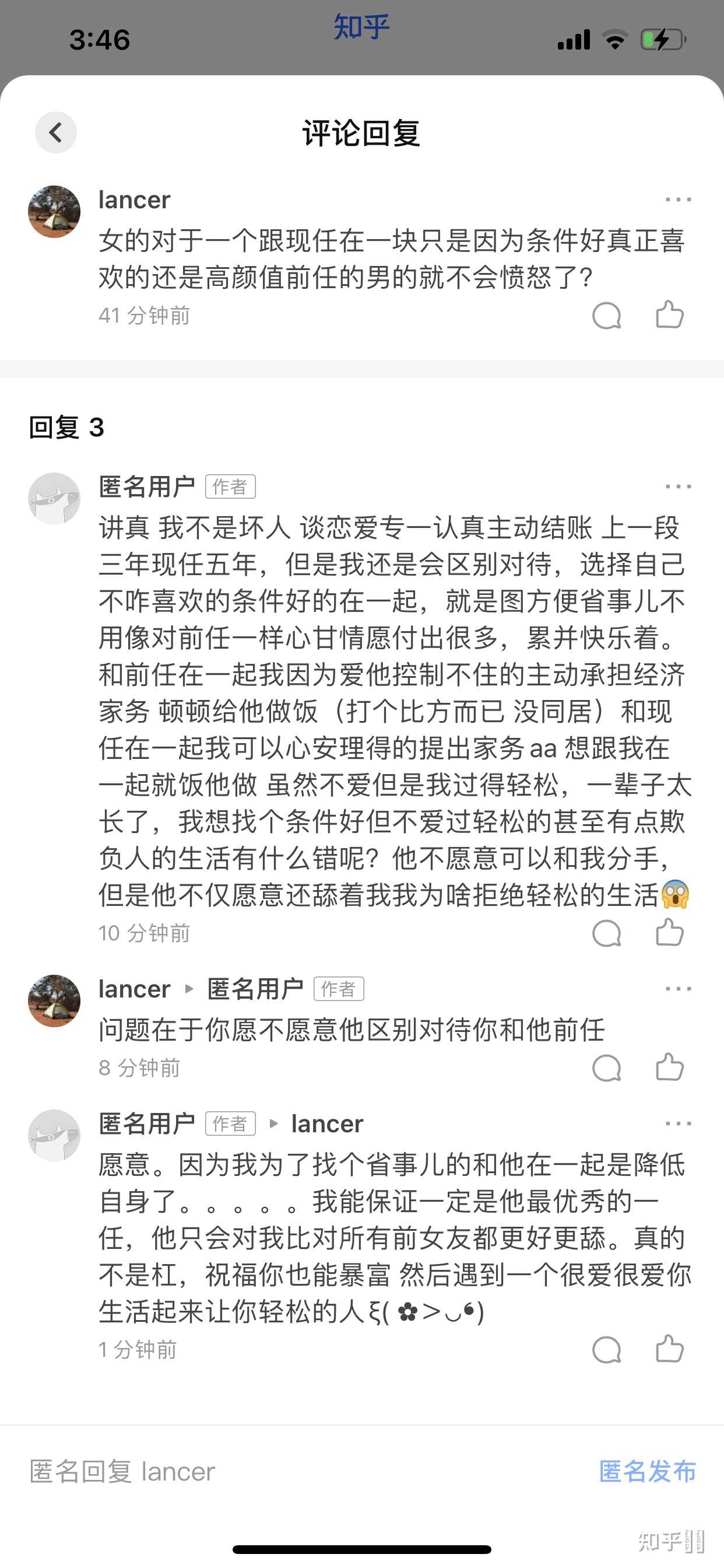Screen dimensions: 724x1568
Task: Open more options on lancer's top comment
Action: coord(678,199)
